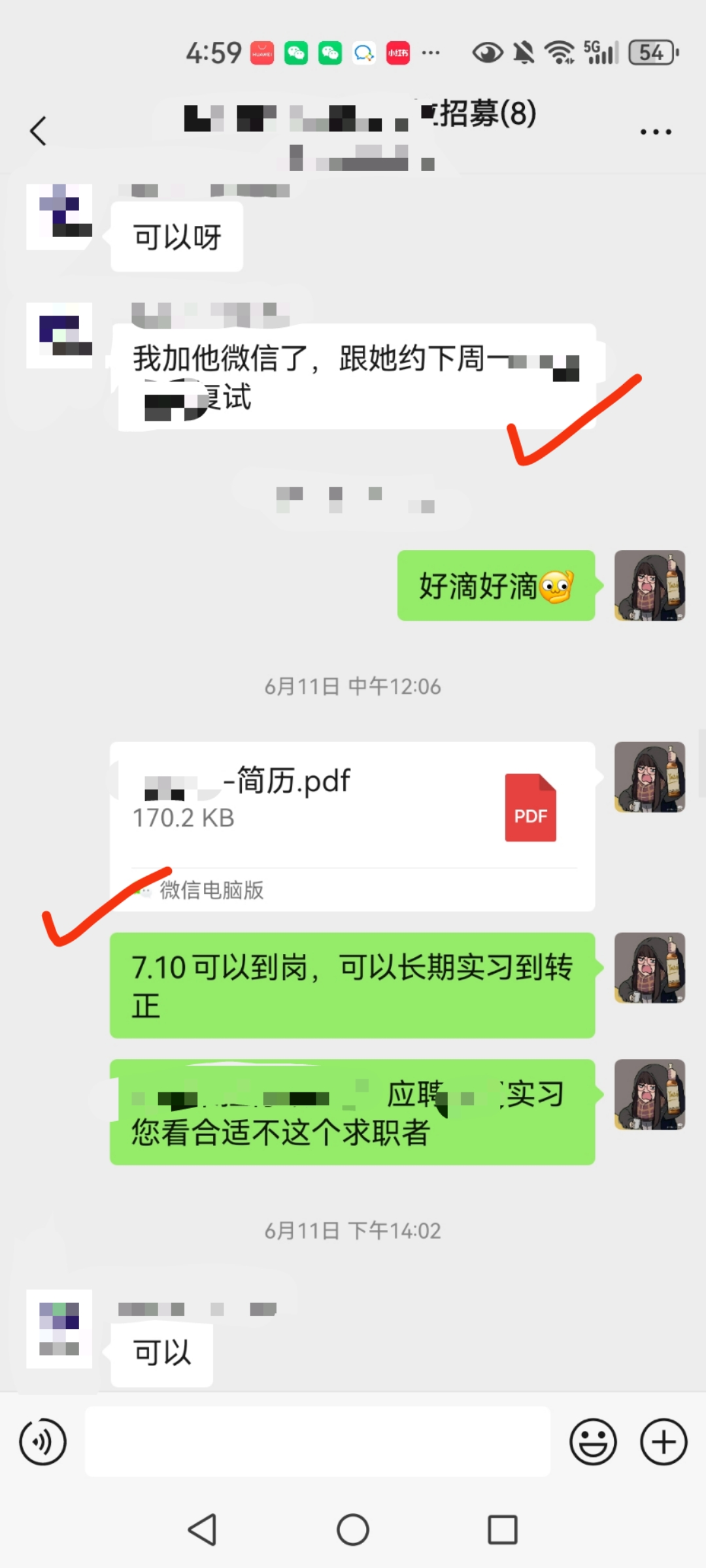Viewport: 706px width, 1568px height.
Task: Open recent apps from navigation bar
Action: (502, 1529)
